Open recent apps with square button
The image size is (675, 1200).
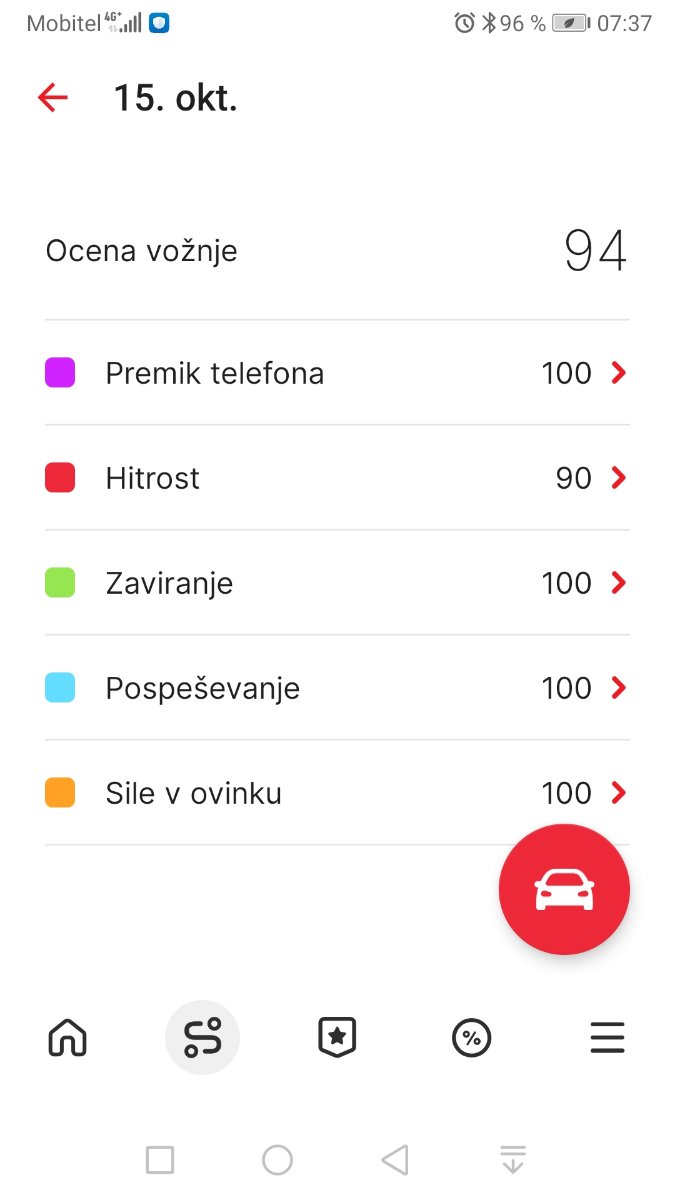[x=160, y=1160]
